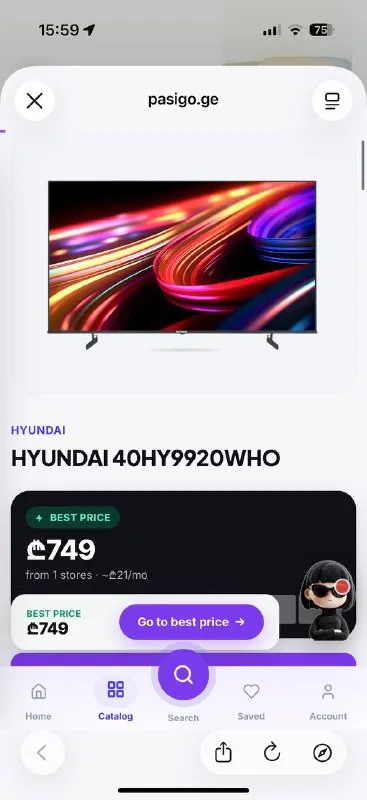The width and height of the screenshot is (367, 800).
Task: Switch to the Catalog tab
Action: click(x=115, y=700)
